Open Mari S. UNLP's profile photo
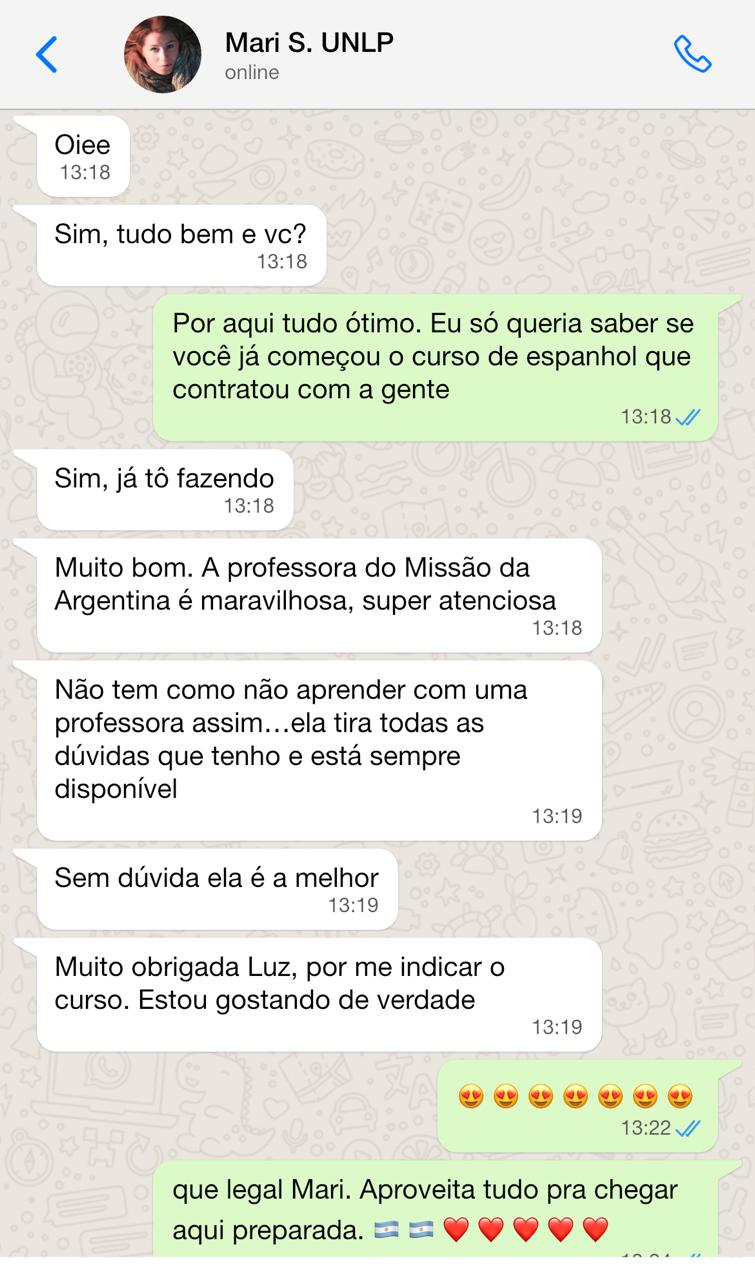The width and height of the screenshot is (755, 1280). point(162,54)
